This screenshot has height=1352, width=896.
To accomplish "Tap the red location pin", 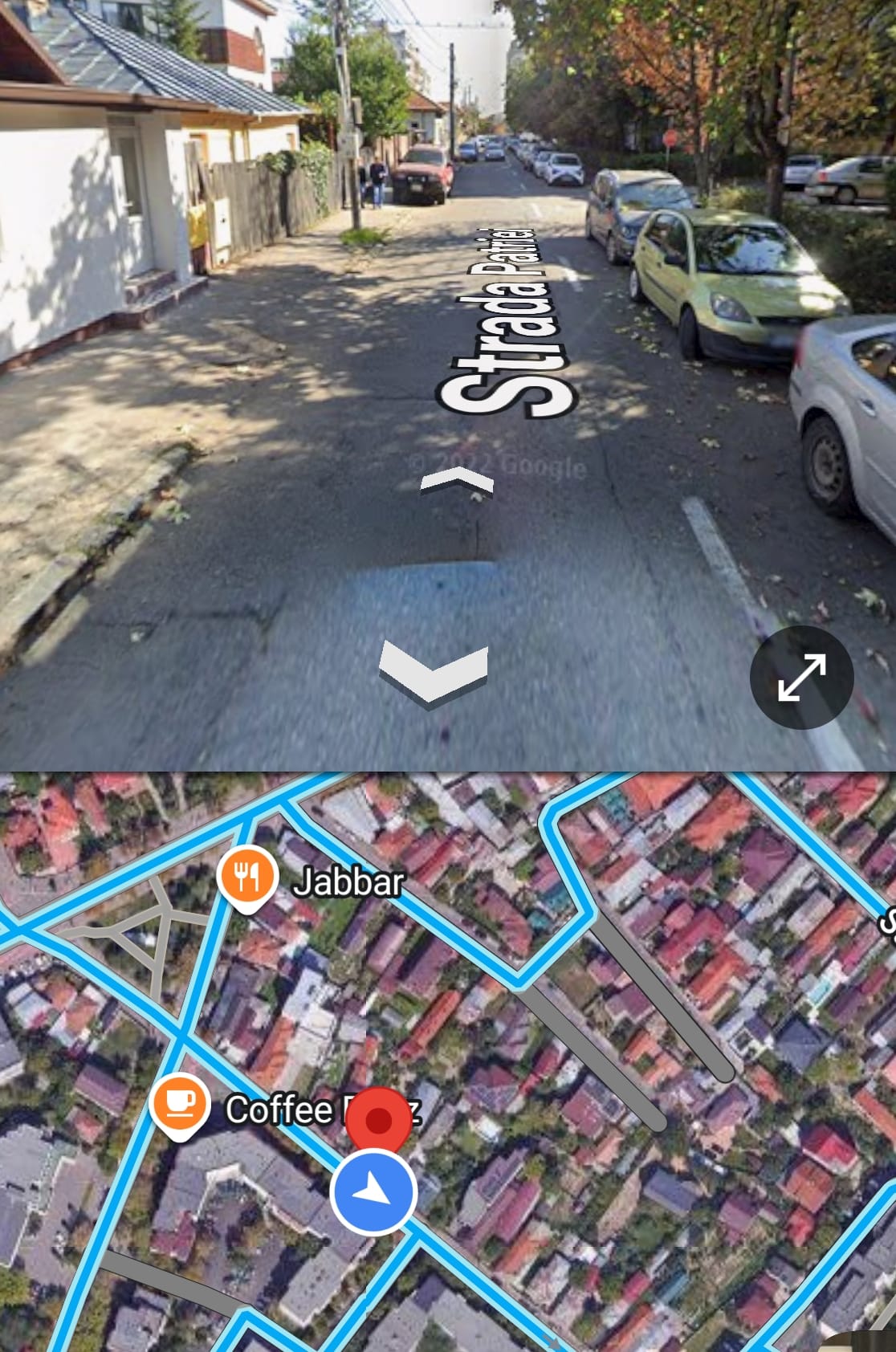I will tap(378, 1121).
